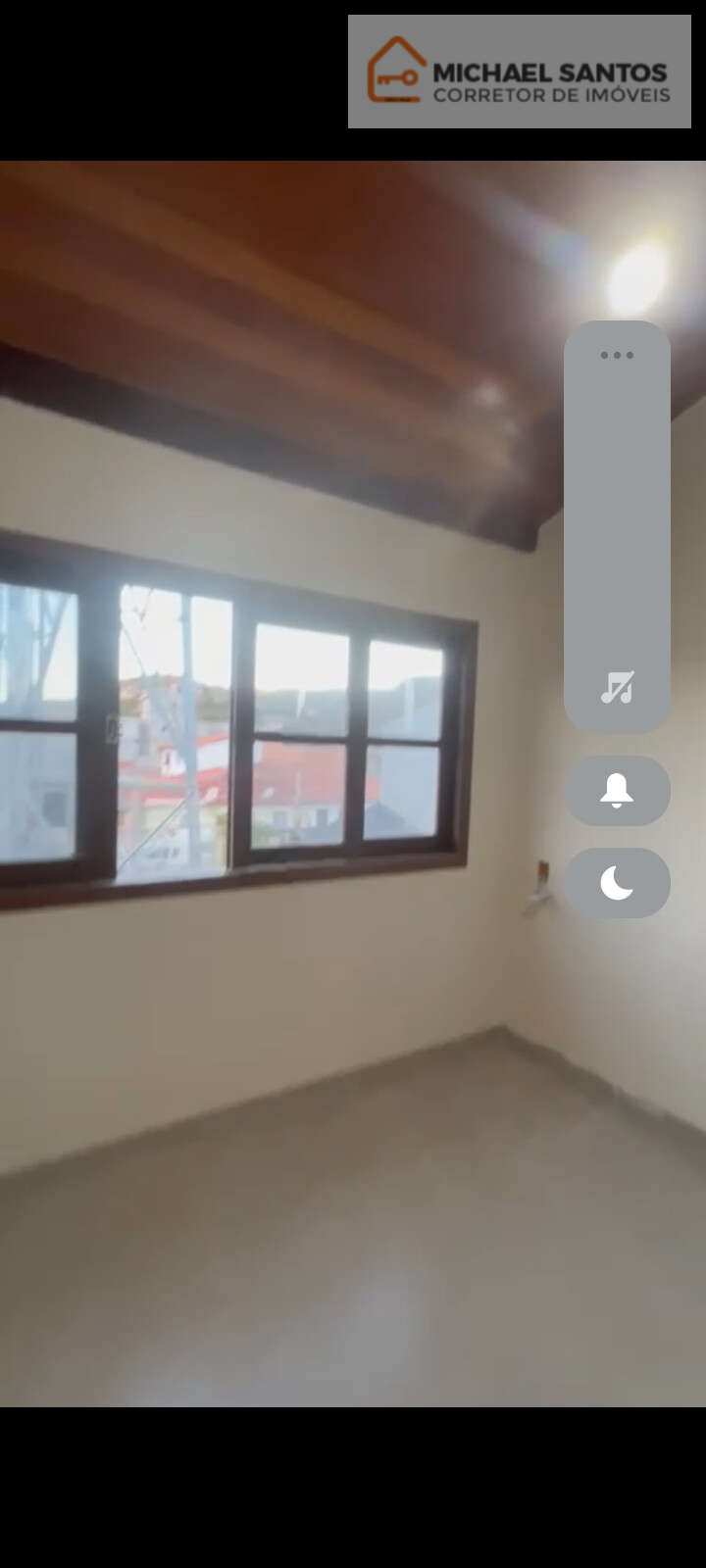Toggle ringer mode with the bell button

click(617, 790)
